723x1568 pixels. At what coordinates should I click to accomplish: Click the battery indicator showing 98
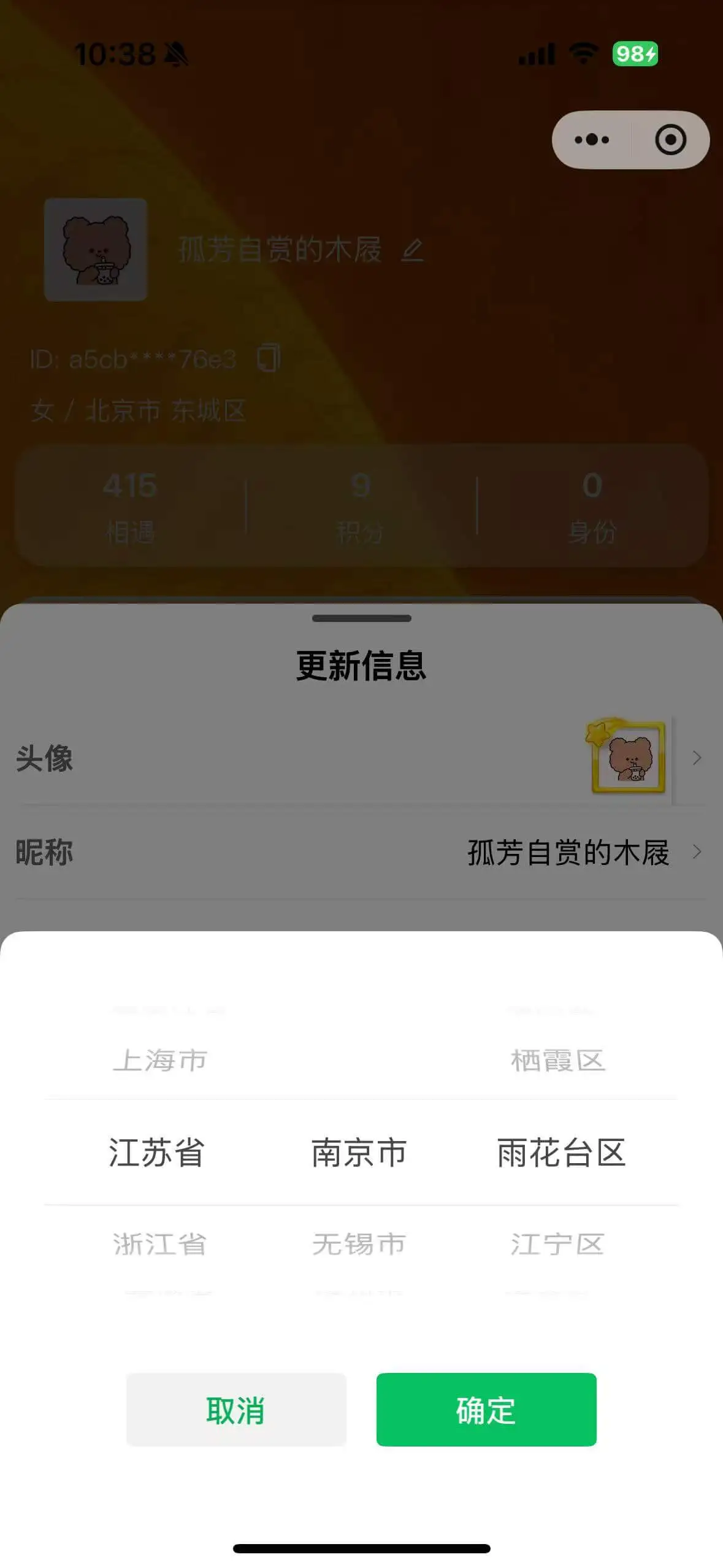(635, 54)
